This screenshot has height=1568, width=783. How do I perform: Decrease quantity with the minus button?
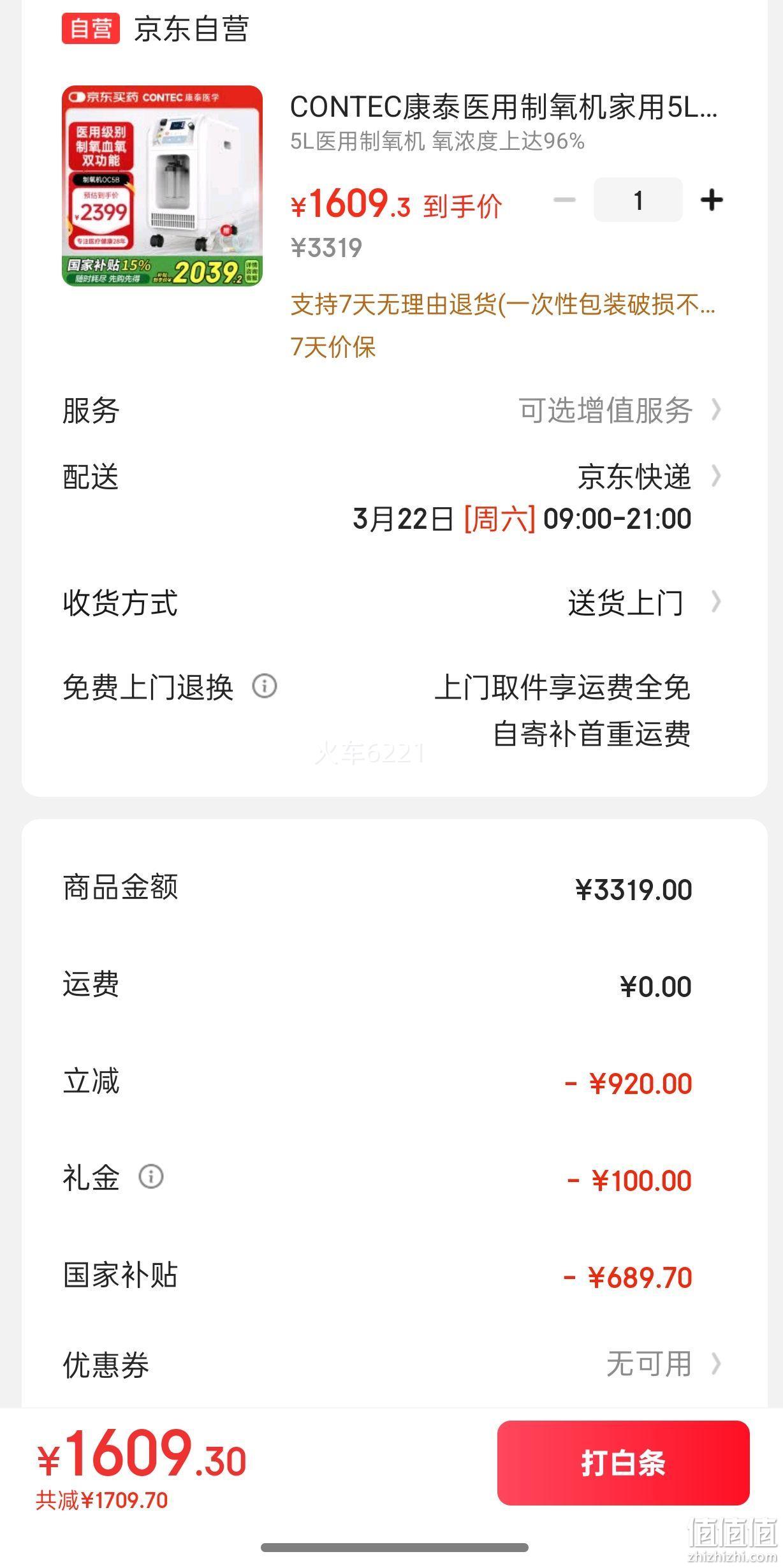[x=564, y=200]
